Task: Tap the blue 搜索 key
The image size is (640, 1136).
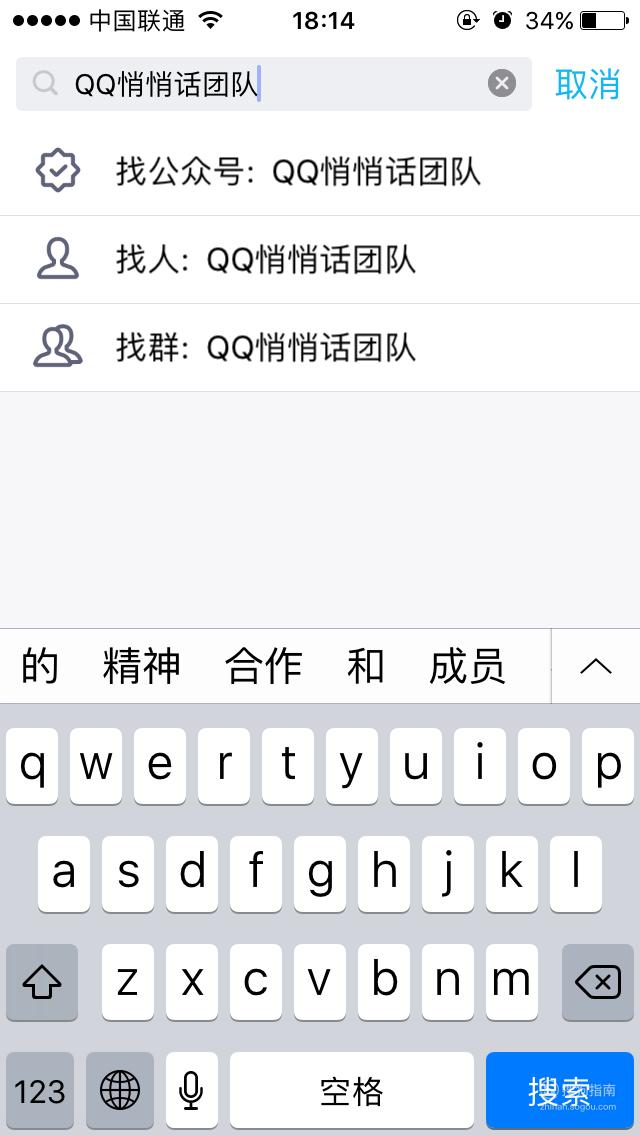Action: (x=560, y=1090)
